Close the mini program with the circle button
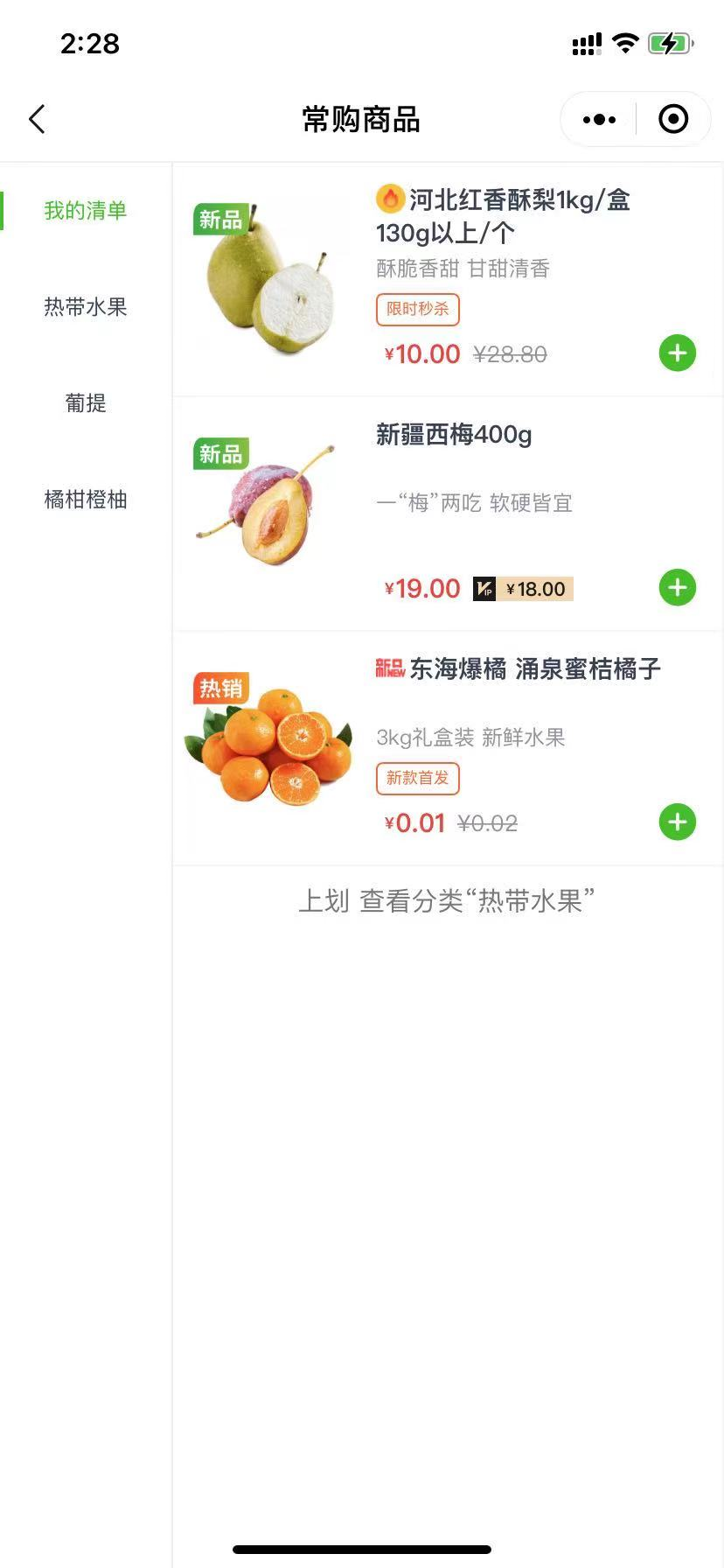 pos(673,120)
